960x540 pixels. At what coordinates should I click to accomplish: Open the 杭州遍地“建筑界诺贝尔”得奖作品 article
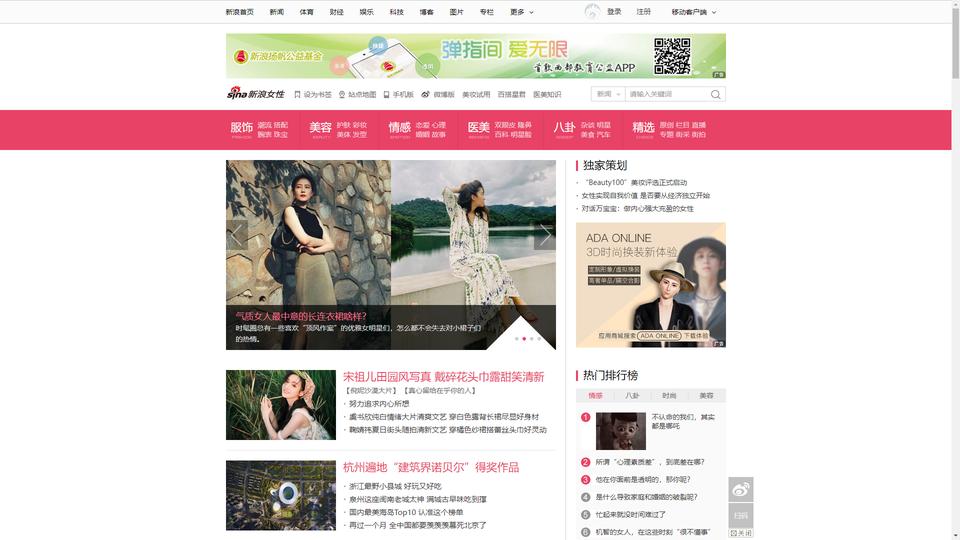click(x=431, y=467)
